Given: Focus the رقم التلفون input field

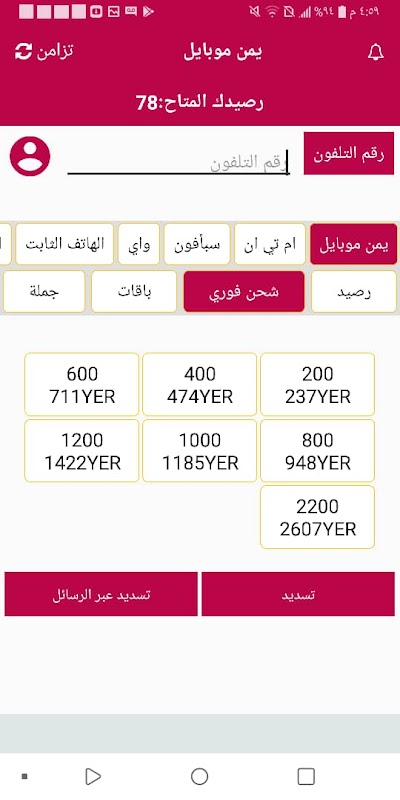Looking at the screenshot, I should point(179,163).
